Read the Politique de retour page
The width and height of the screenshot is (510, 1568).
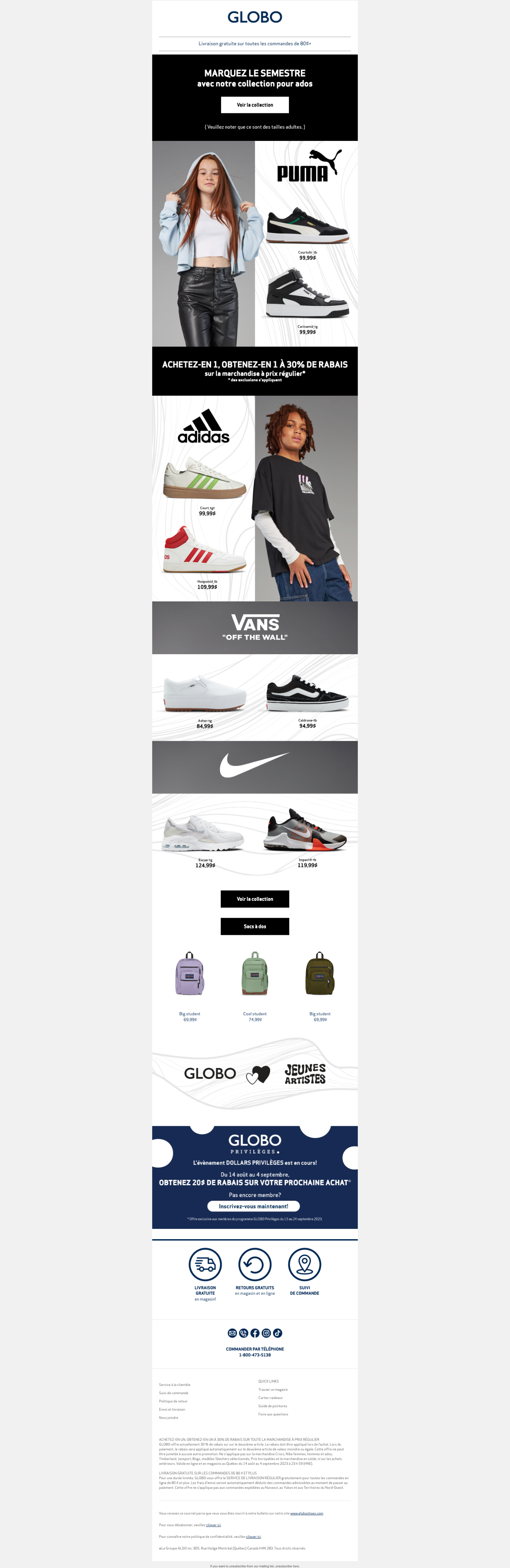click(x=173, y=1401)
